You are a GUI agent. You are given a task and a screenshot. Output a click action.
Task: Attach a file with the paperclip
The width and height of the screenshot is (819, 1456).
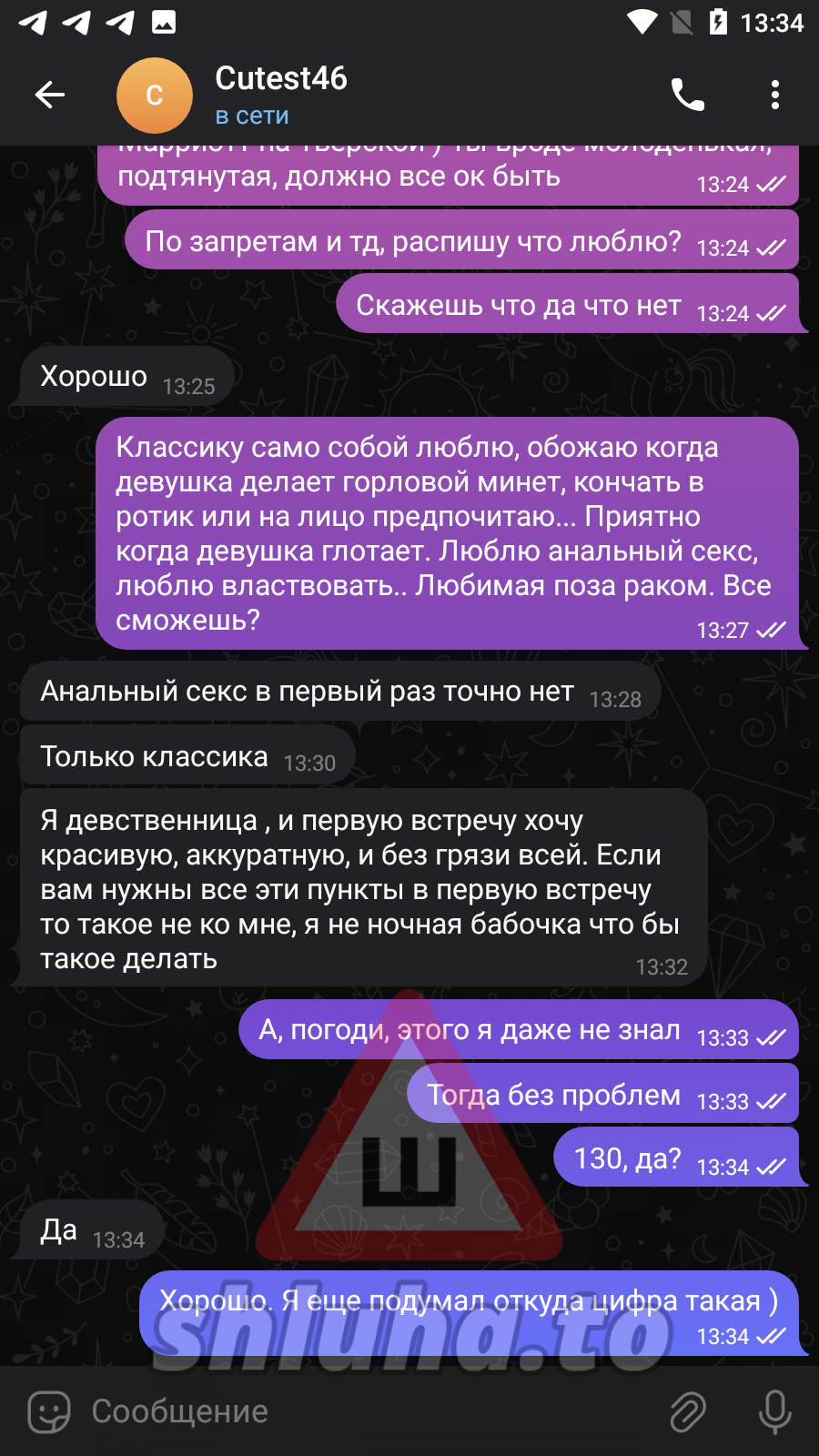click(688, 1411)
